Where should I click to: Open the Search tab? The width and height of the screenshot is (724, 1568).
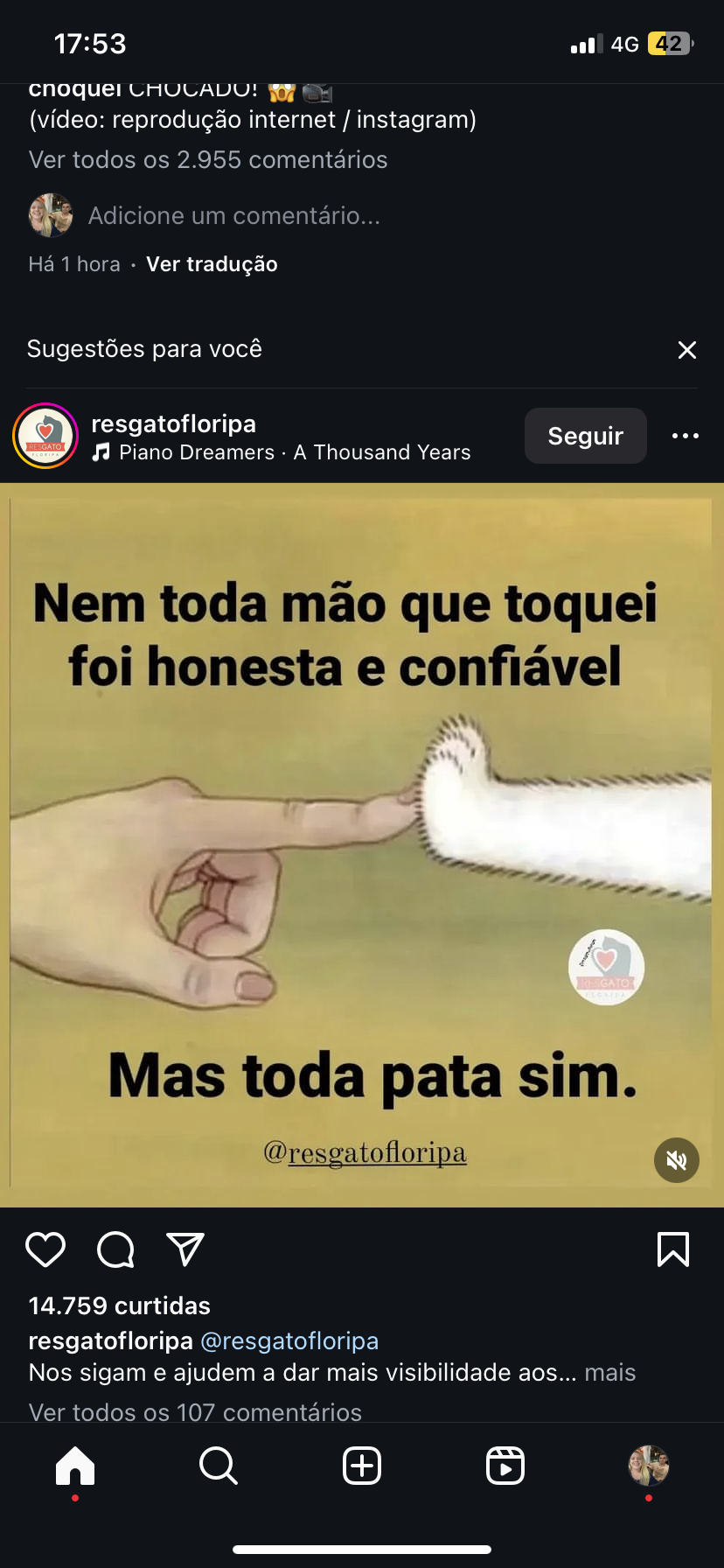pyautogui.click(x=218, y=1465)
